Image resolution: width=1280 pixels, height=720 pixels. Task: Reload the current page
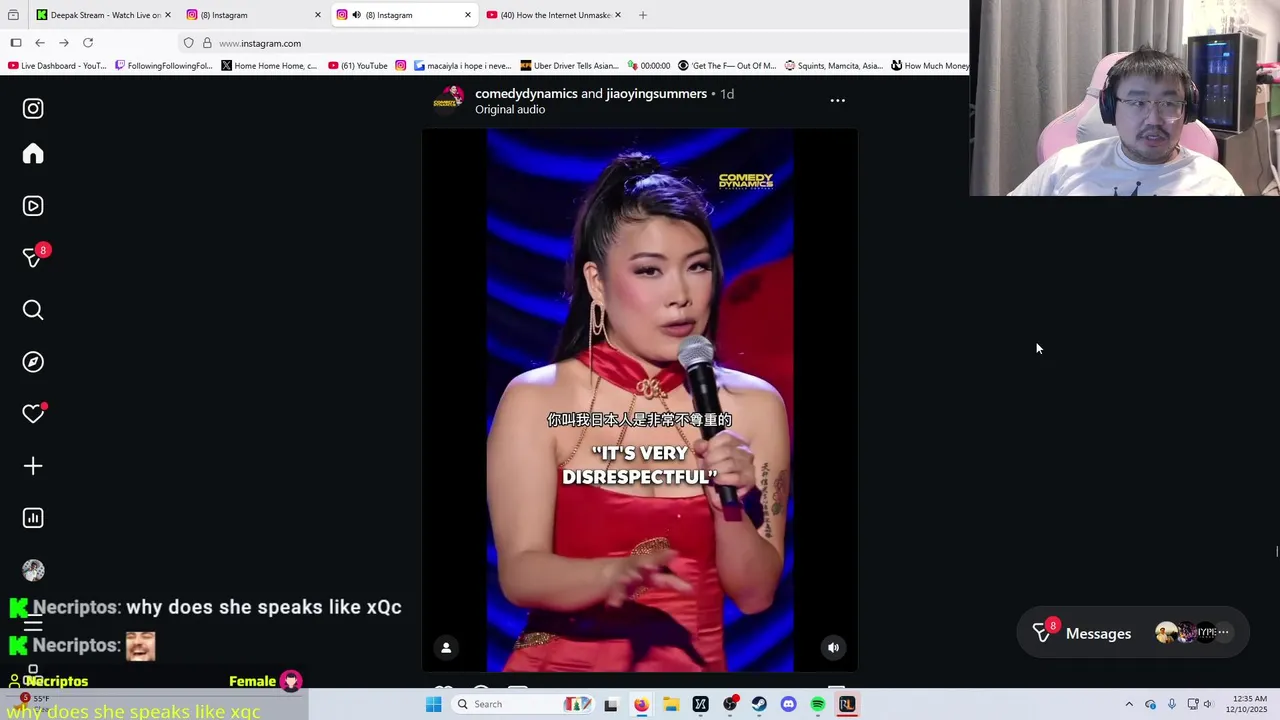coord(88,43)
